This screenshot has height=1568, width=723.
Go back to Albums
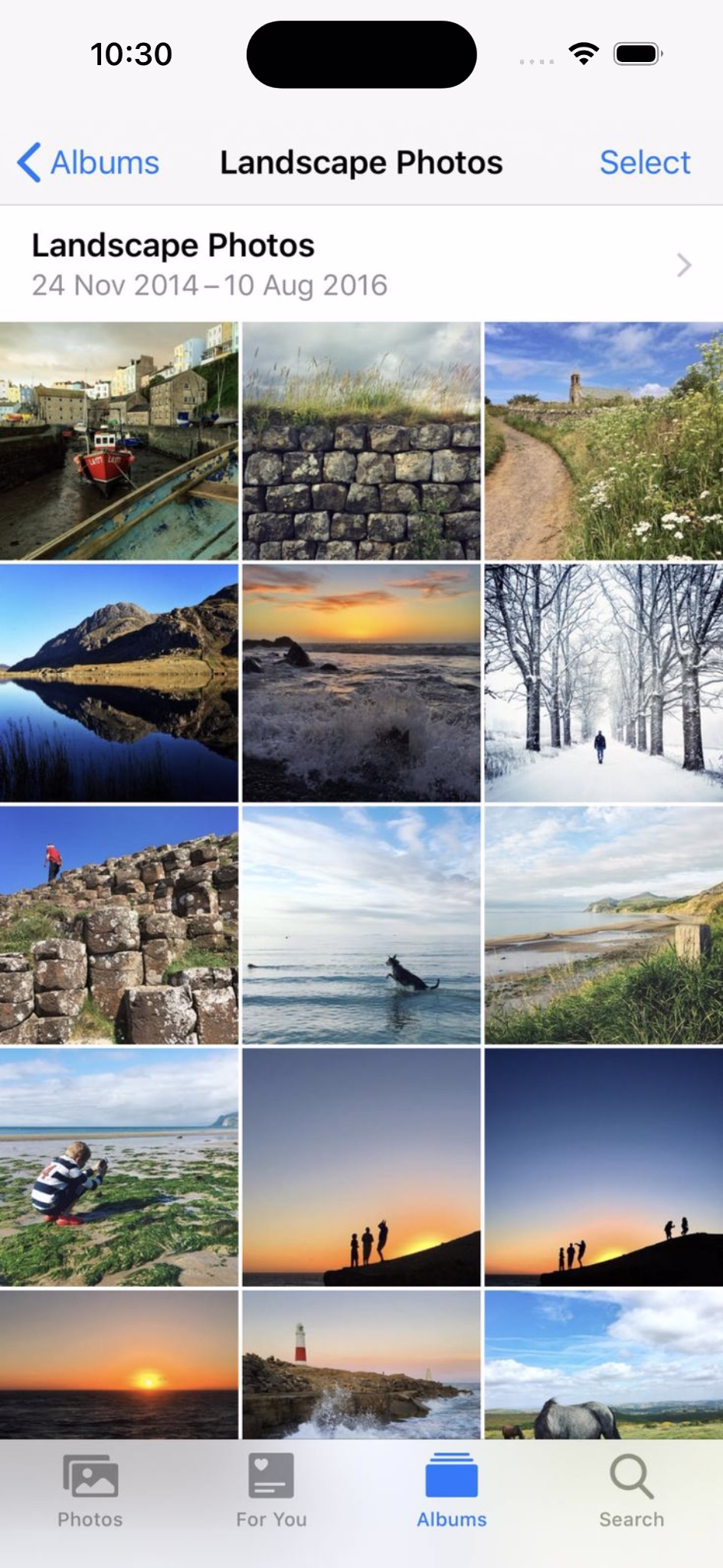[x=89, y=162]
